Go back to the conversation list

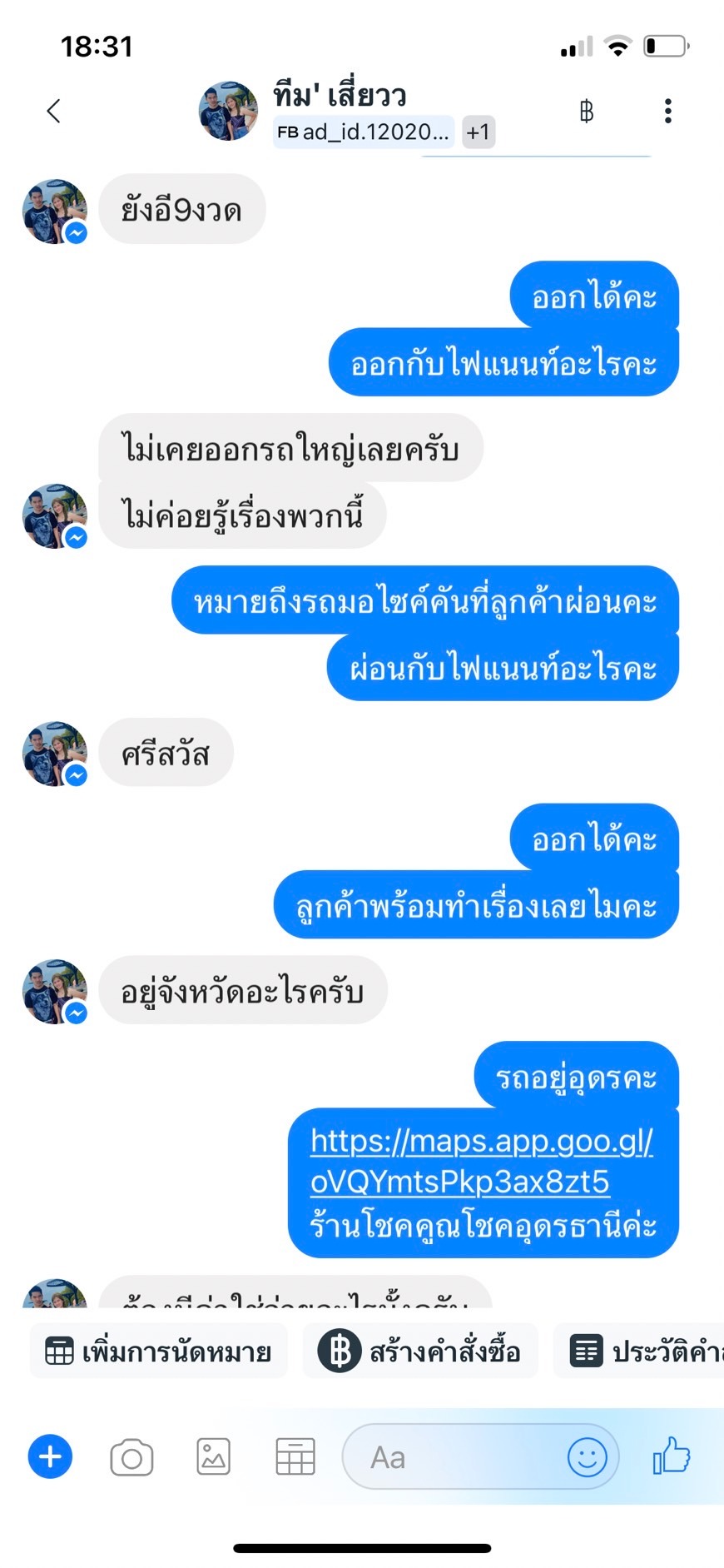(x=53, y=111)
